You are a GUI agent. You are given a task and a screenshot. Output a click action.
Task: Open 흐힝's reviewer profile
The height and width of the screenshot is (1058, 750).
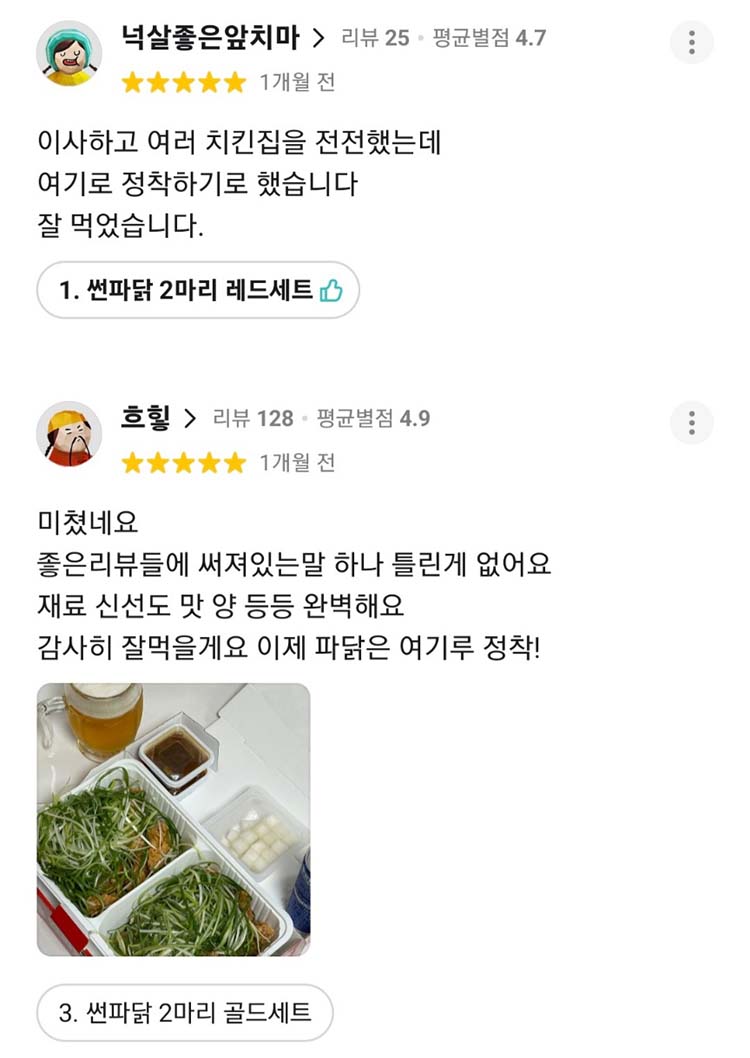pyautogui.click(x=157, y=418)
